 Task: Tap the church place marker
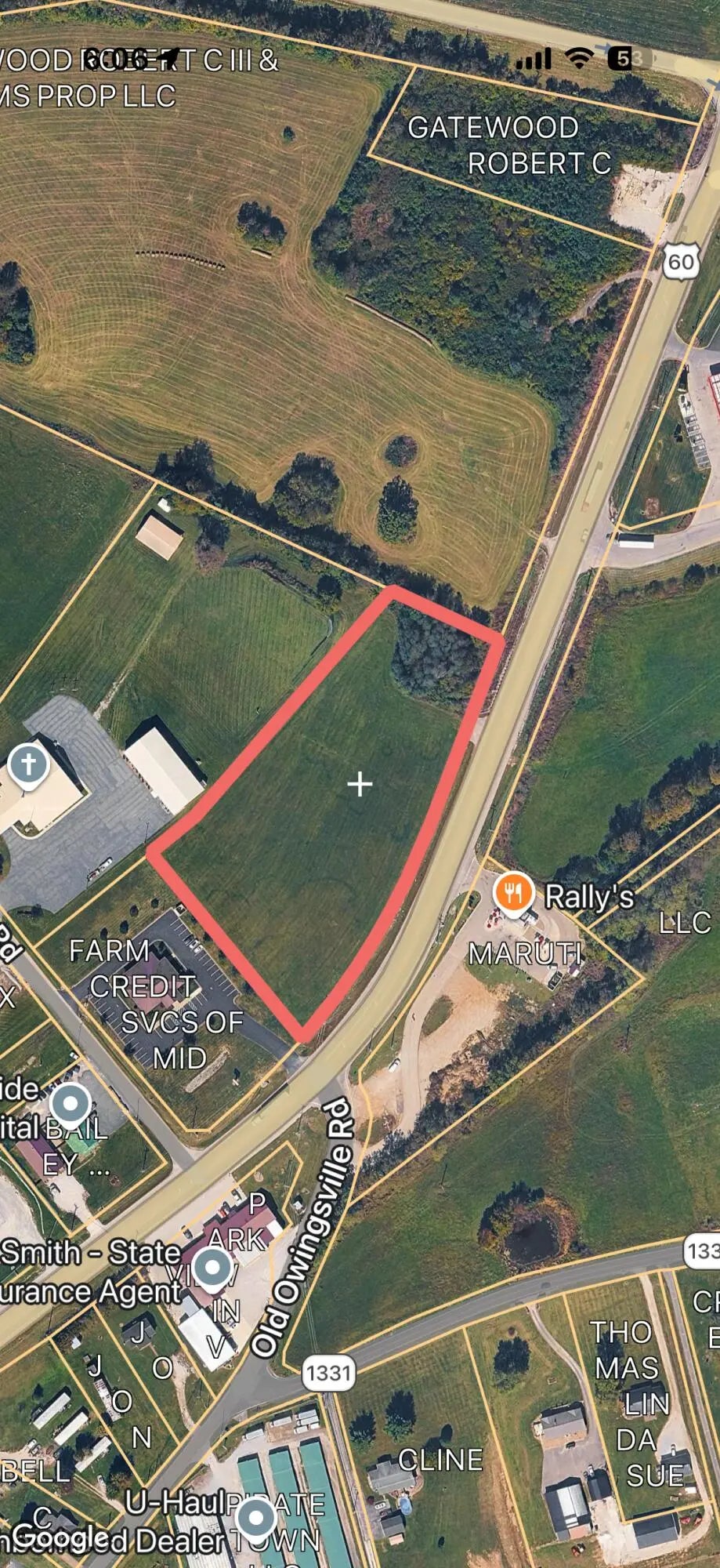click(x=29, y=764)
